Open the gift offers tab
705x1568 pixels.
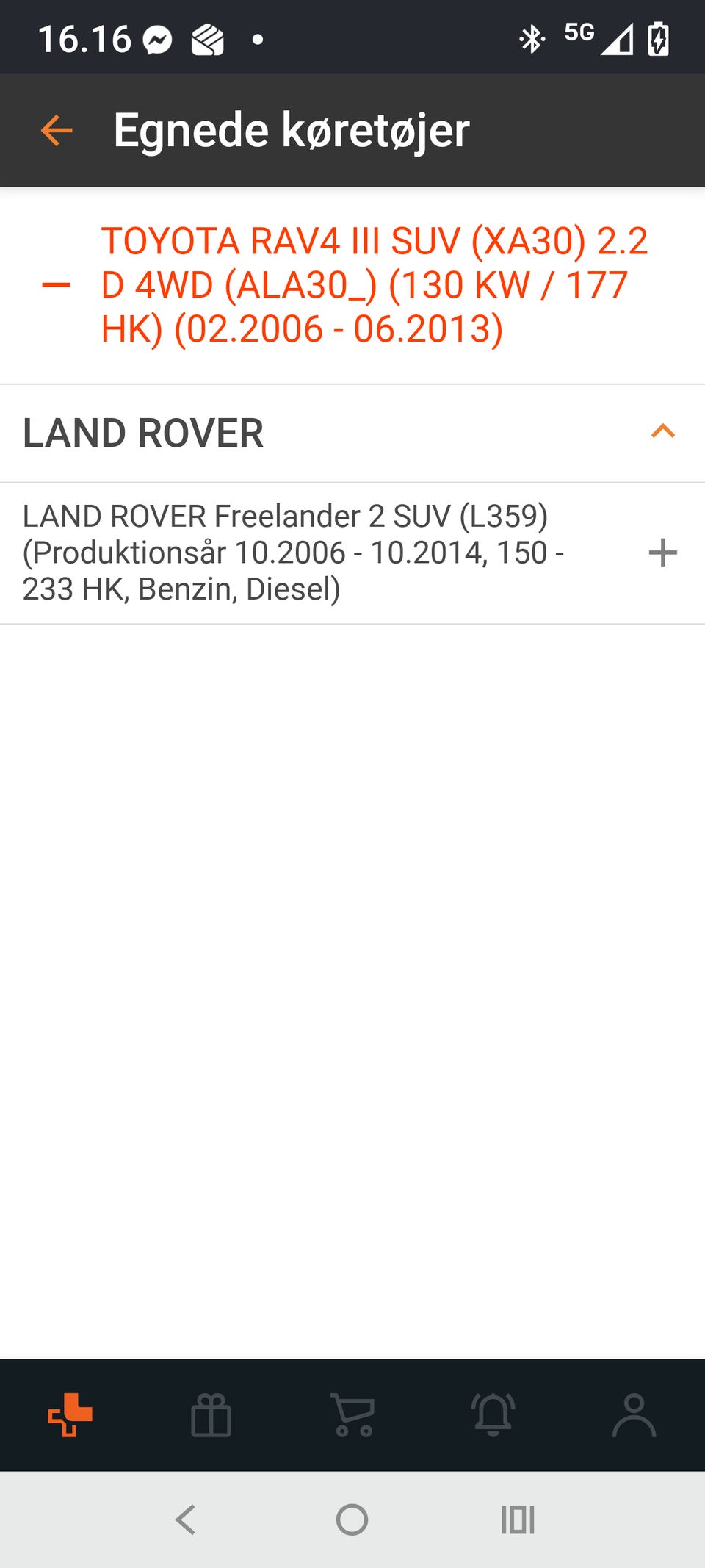(211, 1414)
